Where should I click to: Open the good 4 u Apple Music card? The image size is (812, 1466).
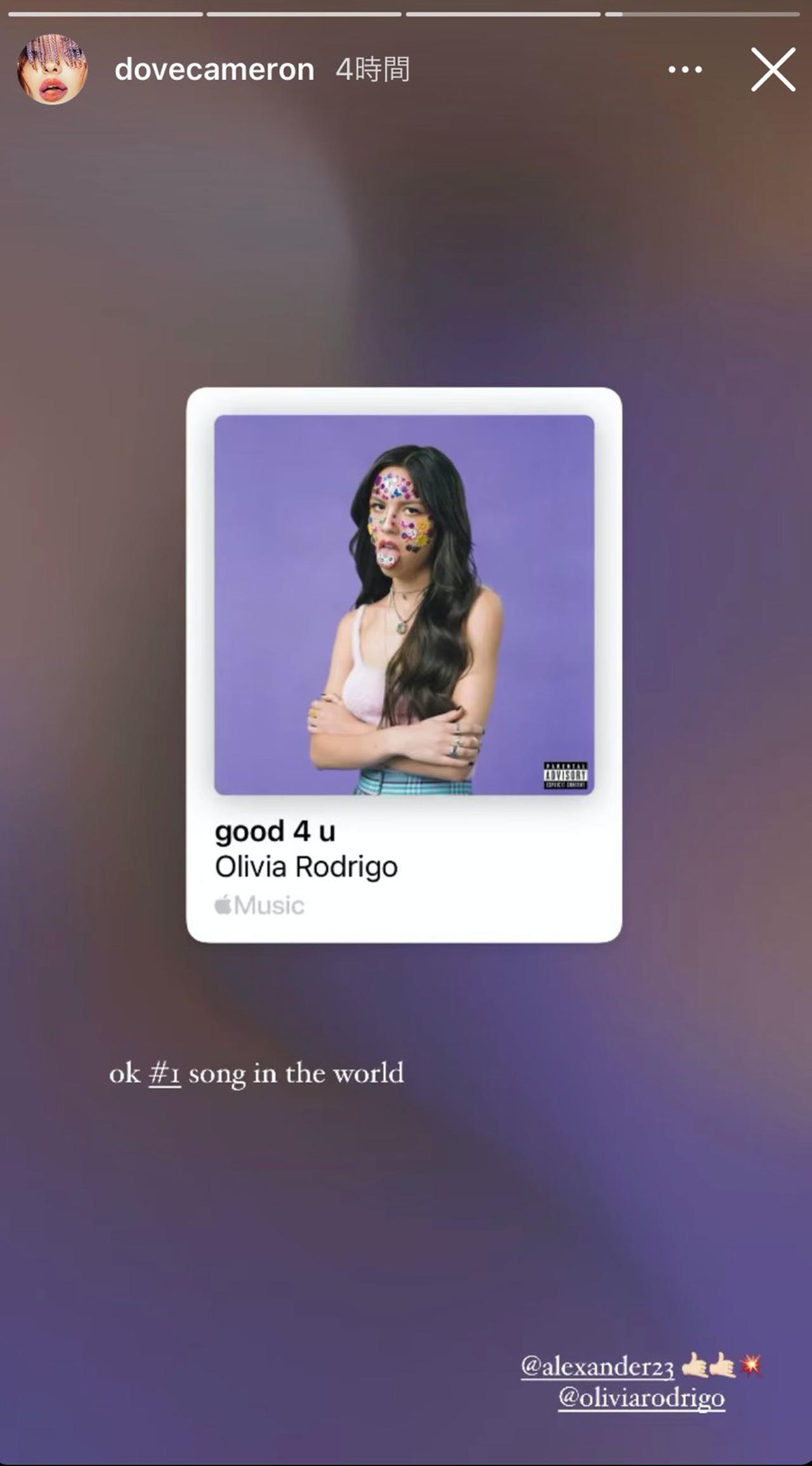coord(404,664)
